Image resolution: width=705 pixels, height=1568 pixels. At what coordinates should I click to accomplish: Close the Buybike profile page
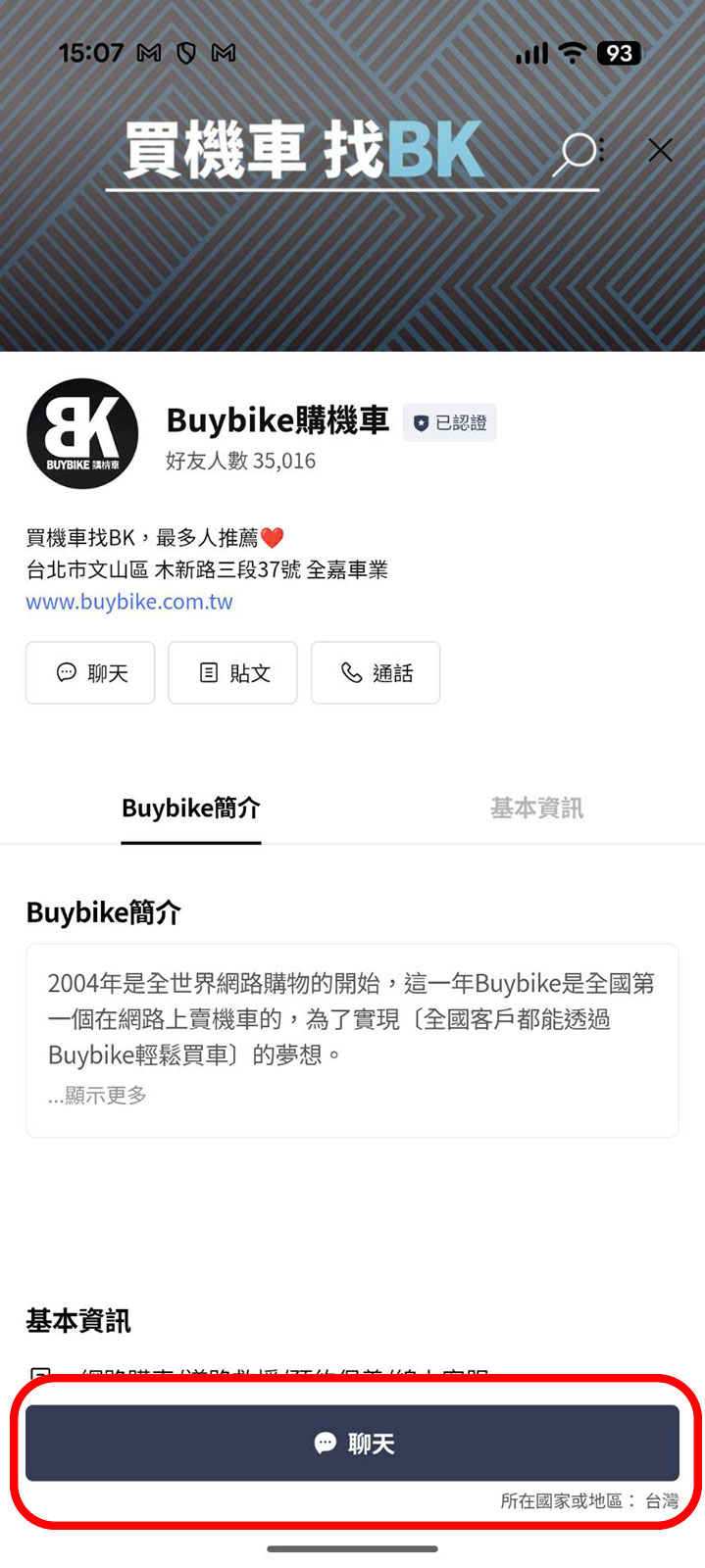point(660,150)
